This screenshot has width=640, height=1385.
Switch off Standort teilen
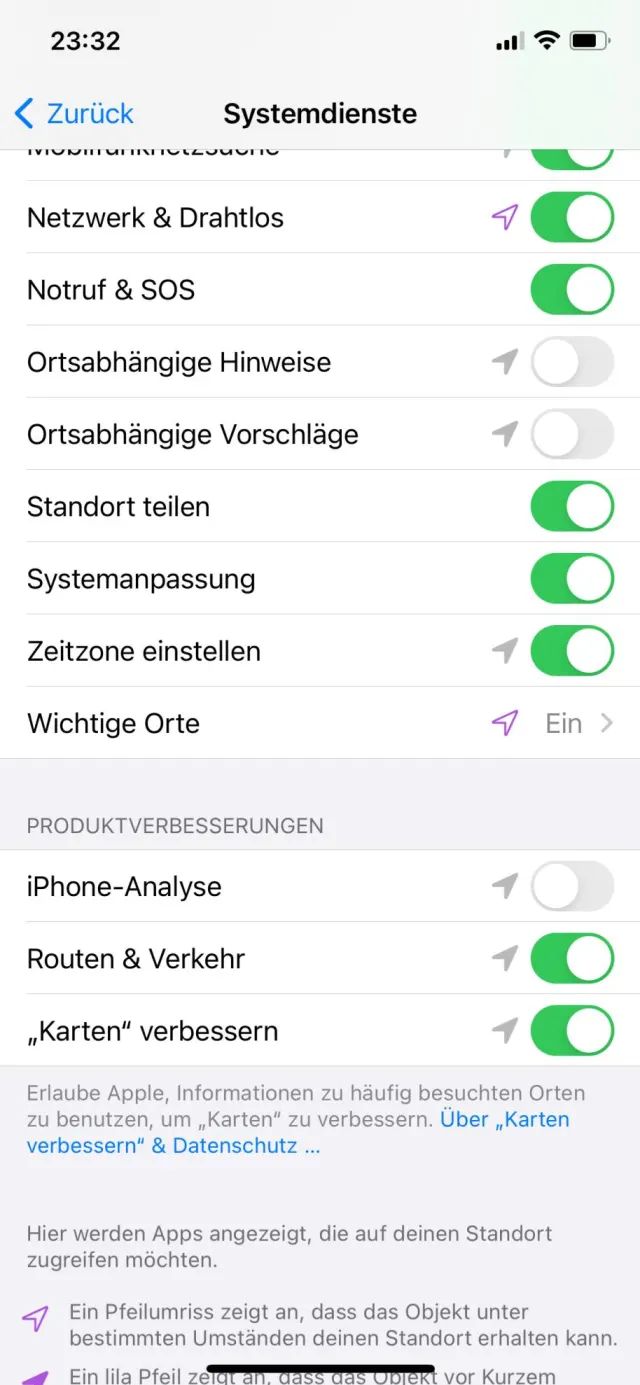coord(571,506)
